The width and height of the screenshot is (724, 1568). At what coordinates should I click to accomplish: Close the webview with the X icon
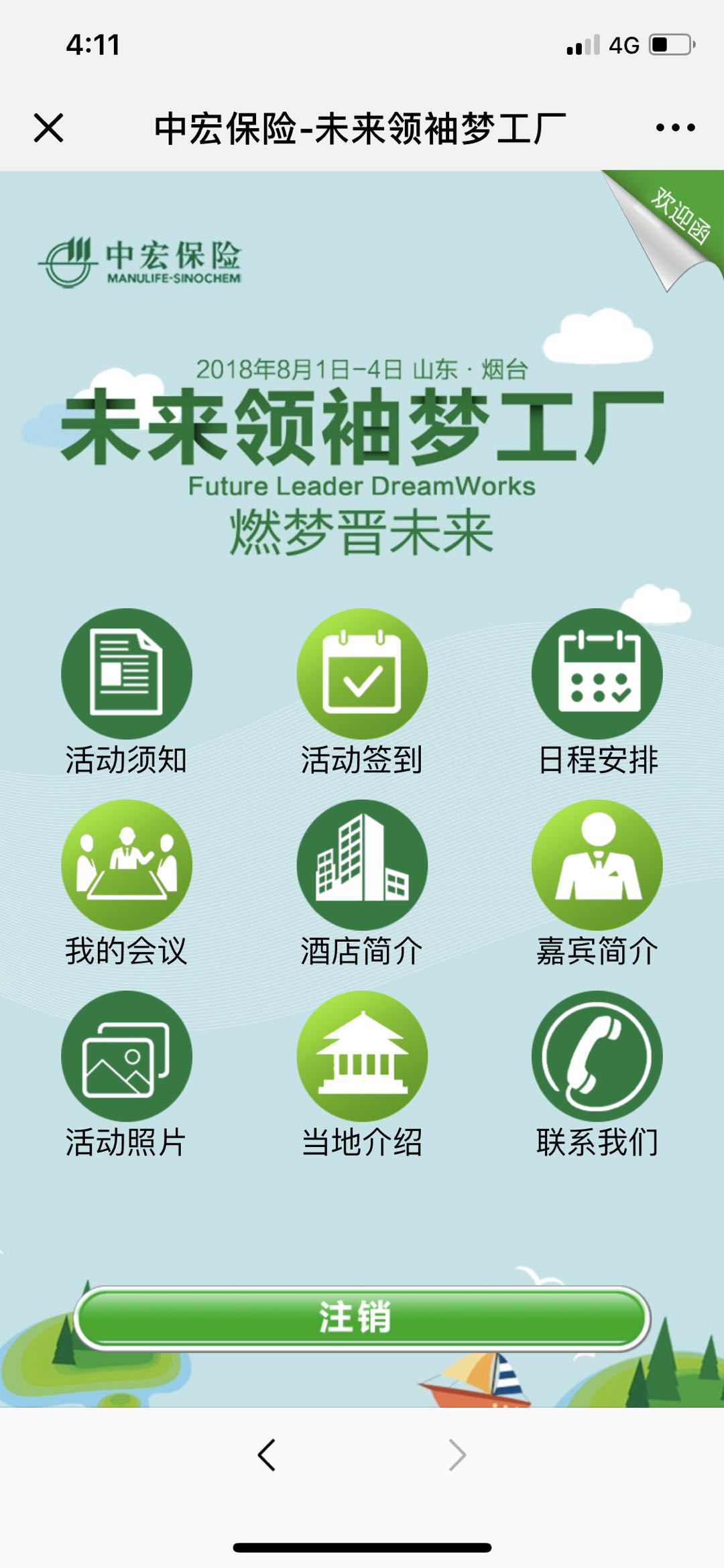point(48,127)
